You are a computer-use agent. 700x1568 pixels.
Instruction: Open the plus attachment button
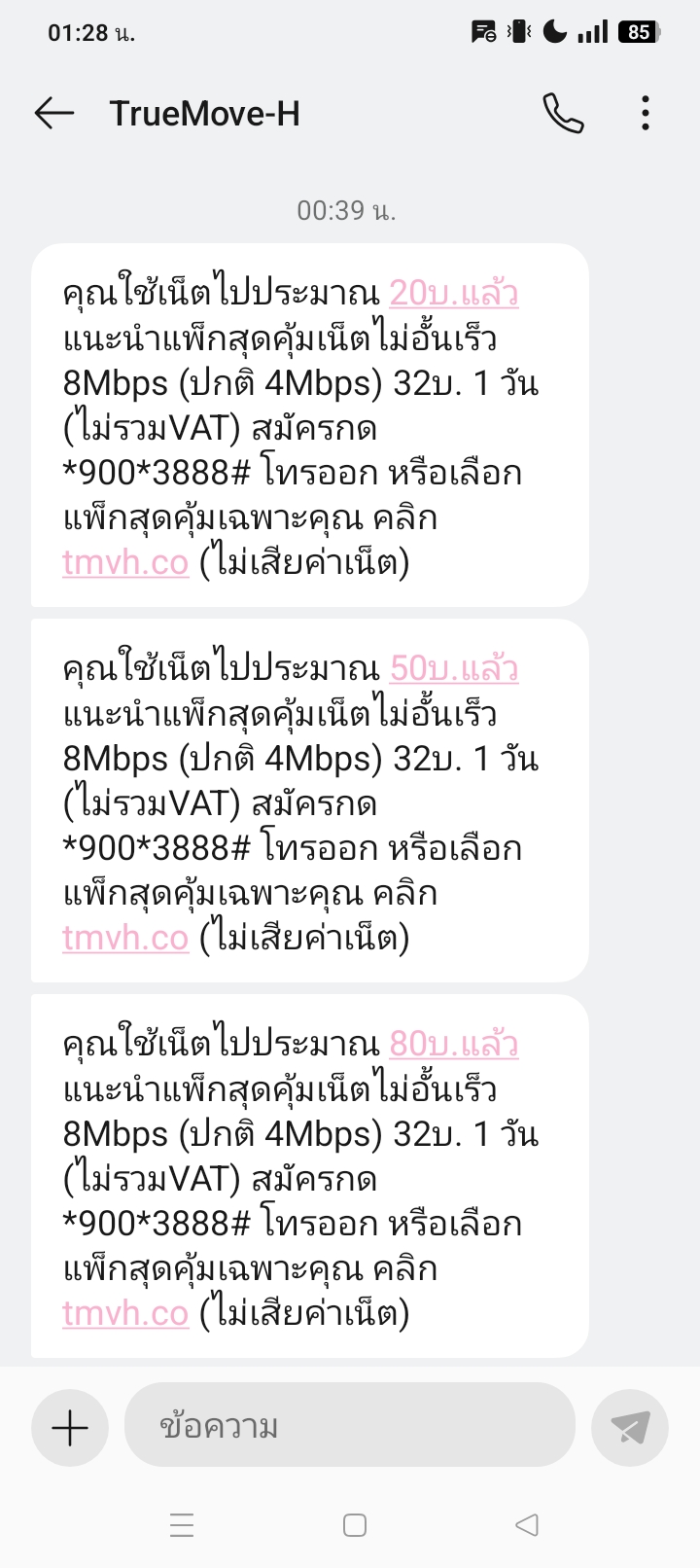(70, 1428)
